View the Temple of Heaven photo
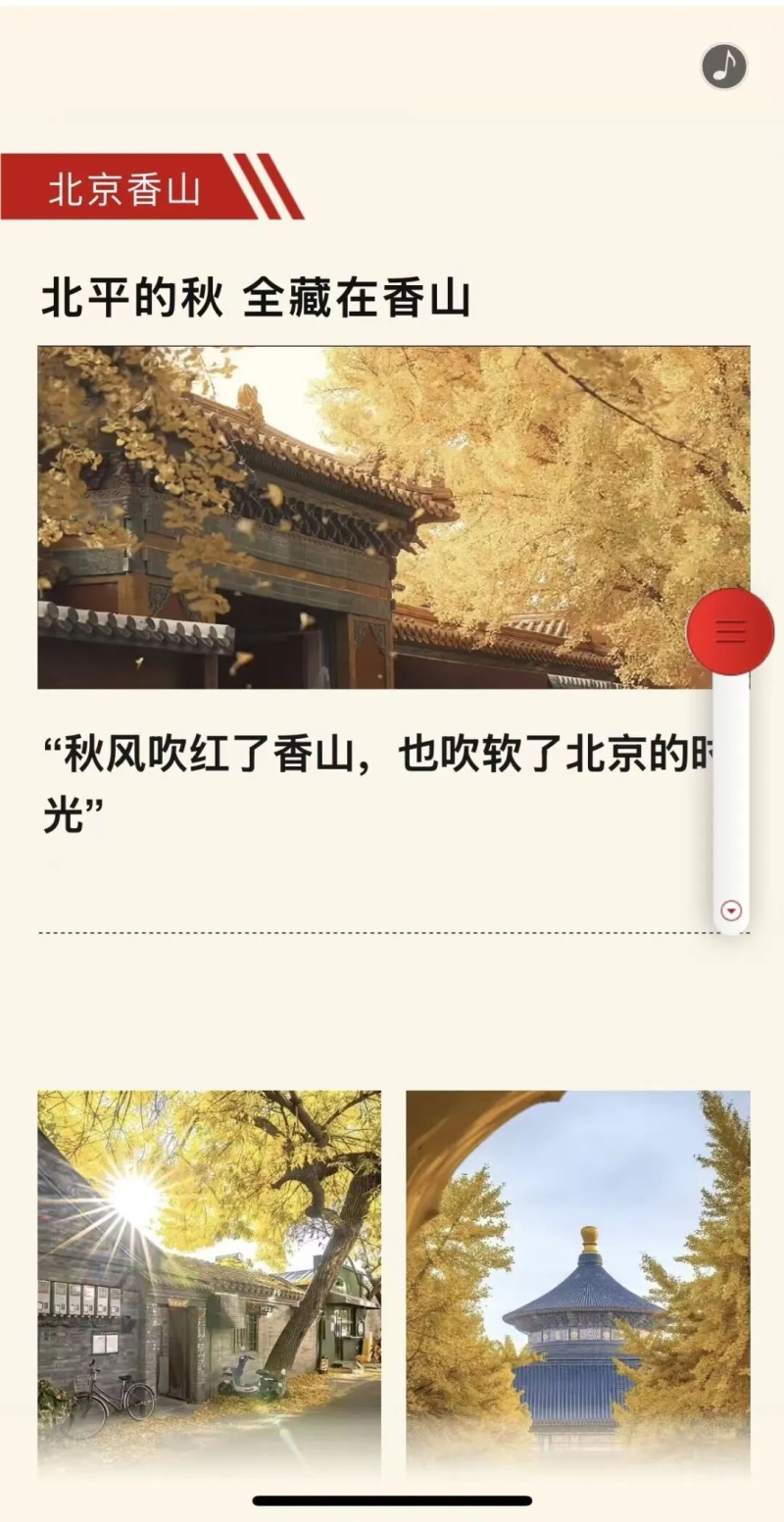 578,1279
